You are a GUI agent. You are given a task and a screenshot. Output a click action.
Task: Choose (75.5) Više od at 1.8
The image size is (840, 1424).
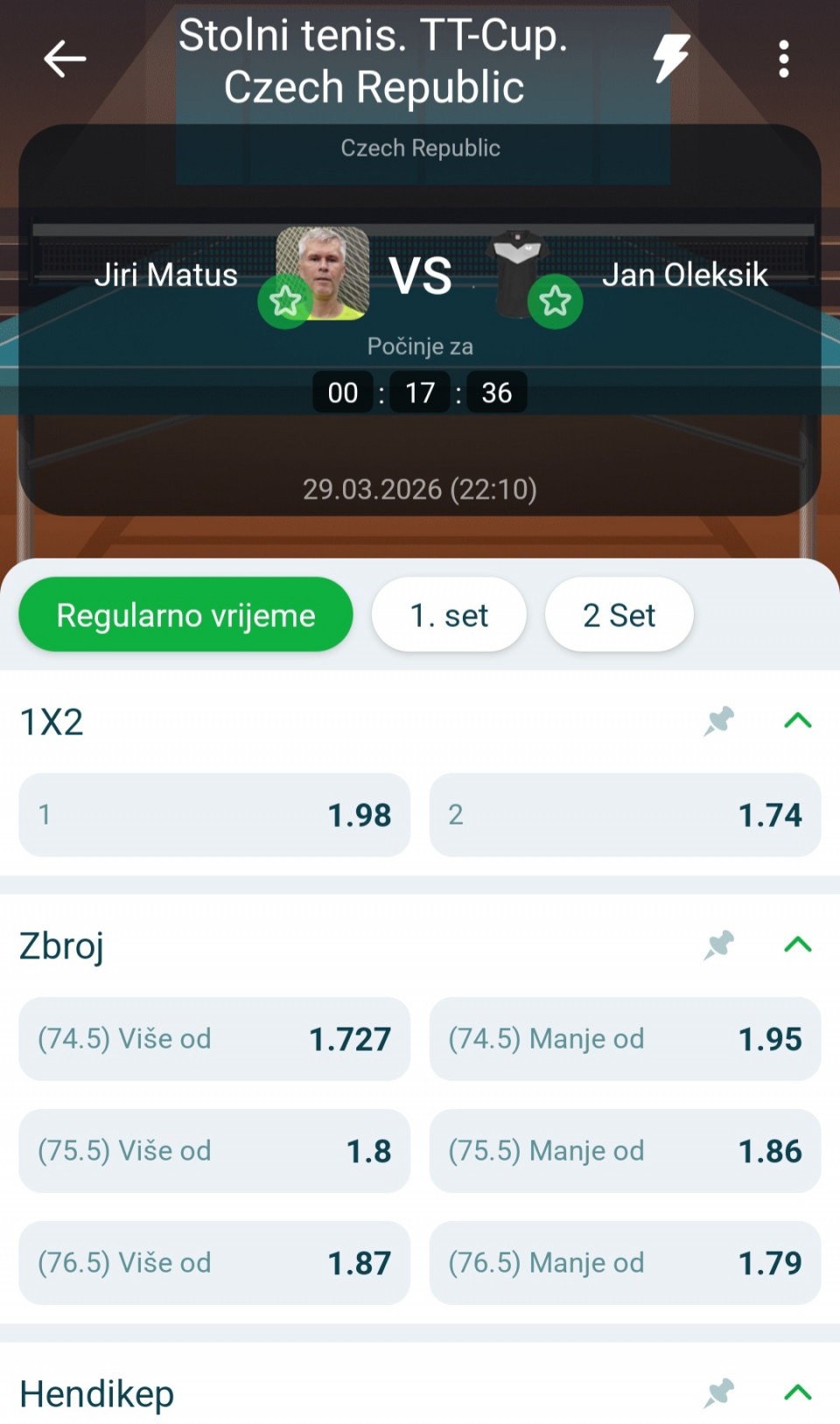click(x=214, y=1151)
